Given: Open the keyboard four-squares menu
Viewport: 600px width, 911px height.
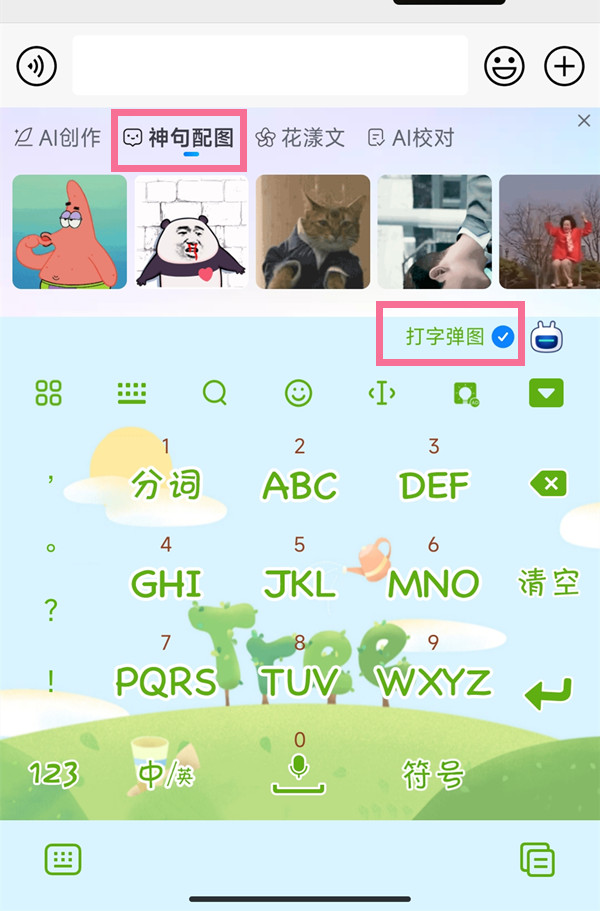Looking at the screenshot, I should click(x=49, y=393).
